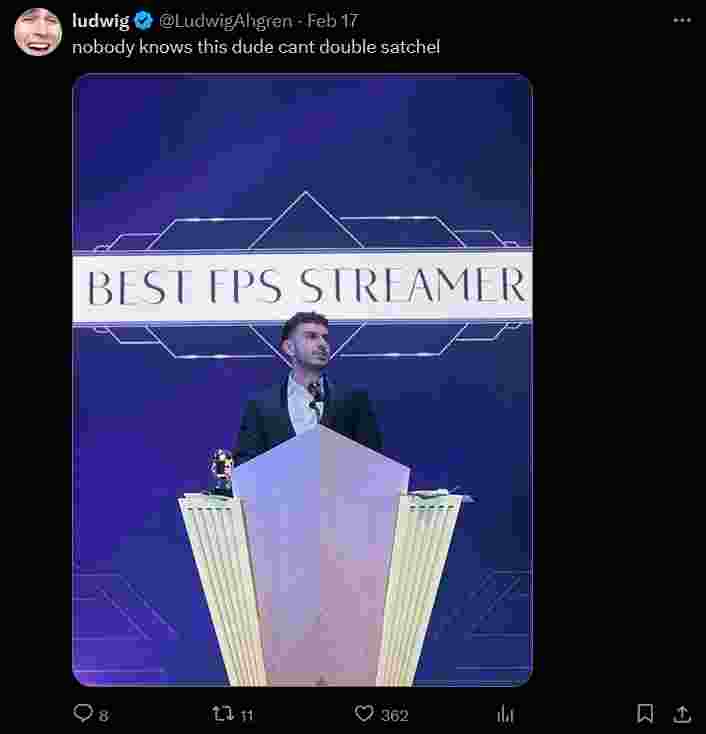The width and height of the screenshot is (706, 734).
Task: View the post analytics
Action: tap(505, 714)
